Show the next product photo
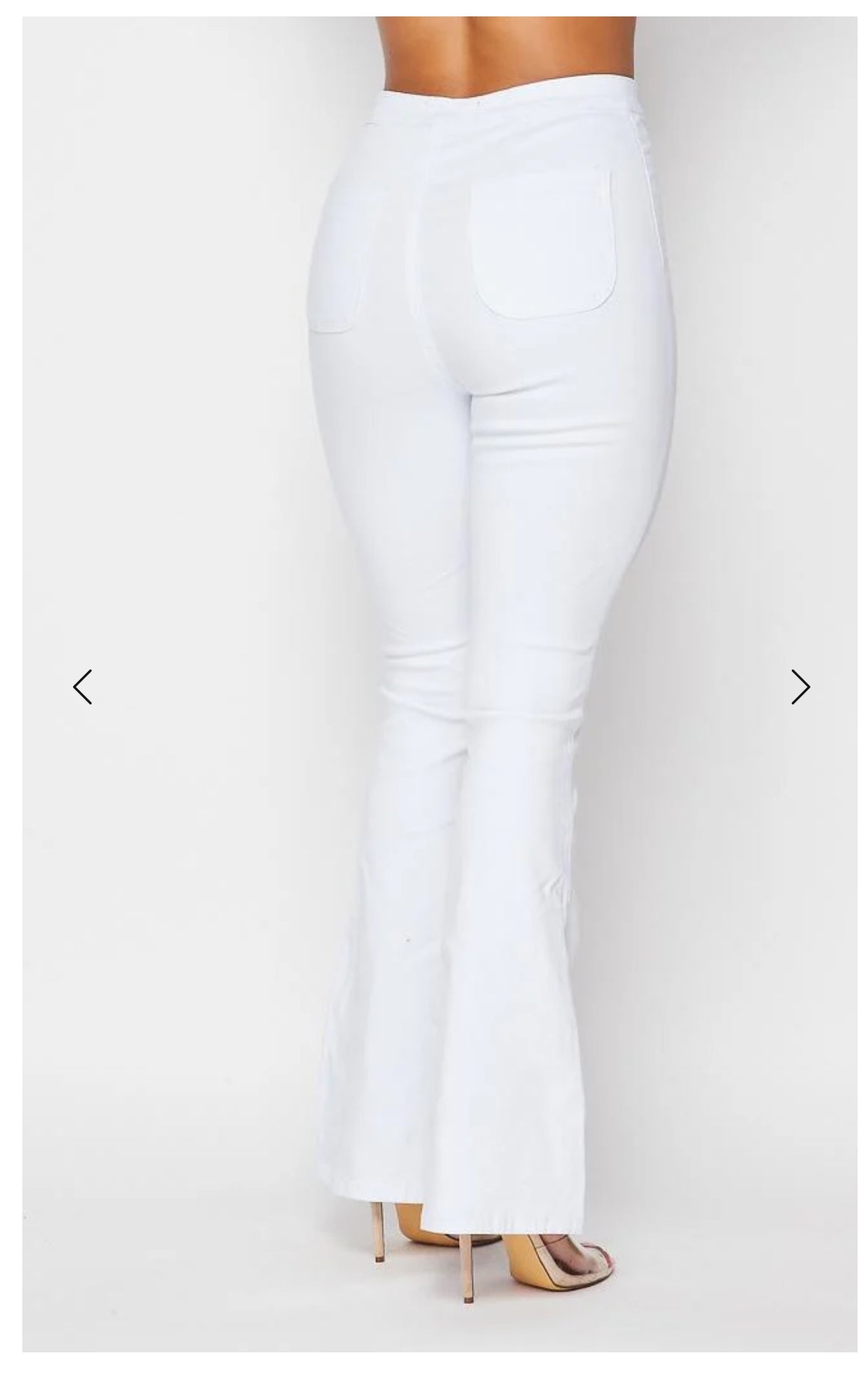This screenshot has height=1377, width=868. [x=800, y=687]
